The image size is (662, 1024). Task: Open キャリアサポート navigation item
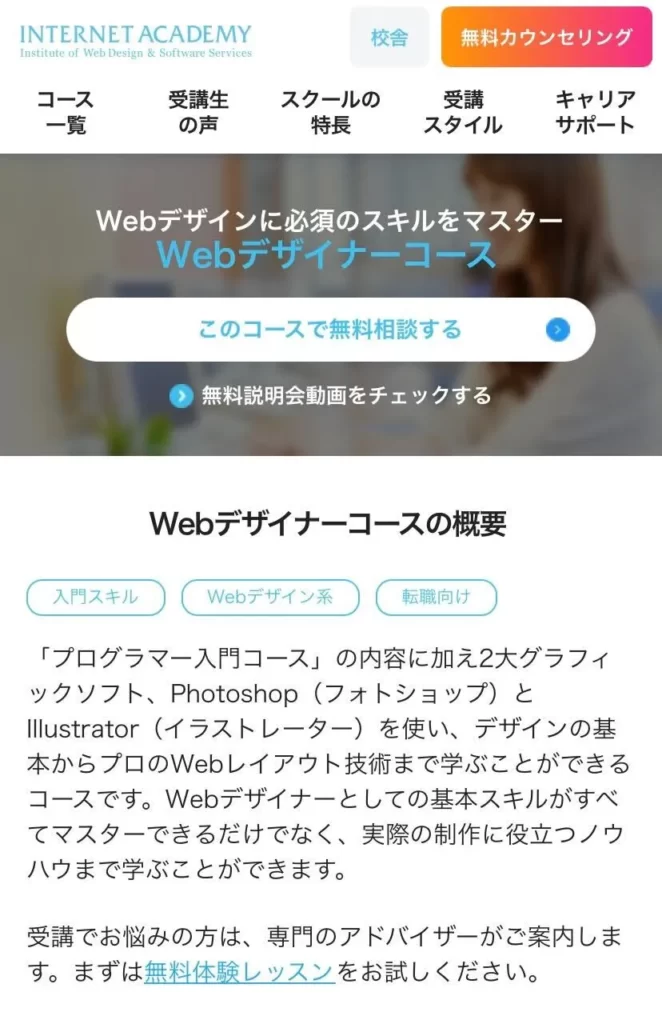pyautogui.click(x=595, y=112)
